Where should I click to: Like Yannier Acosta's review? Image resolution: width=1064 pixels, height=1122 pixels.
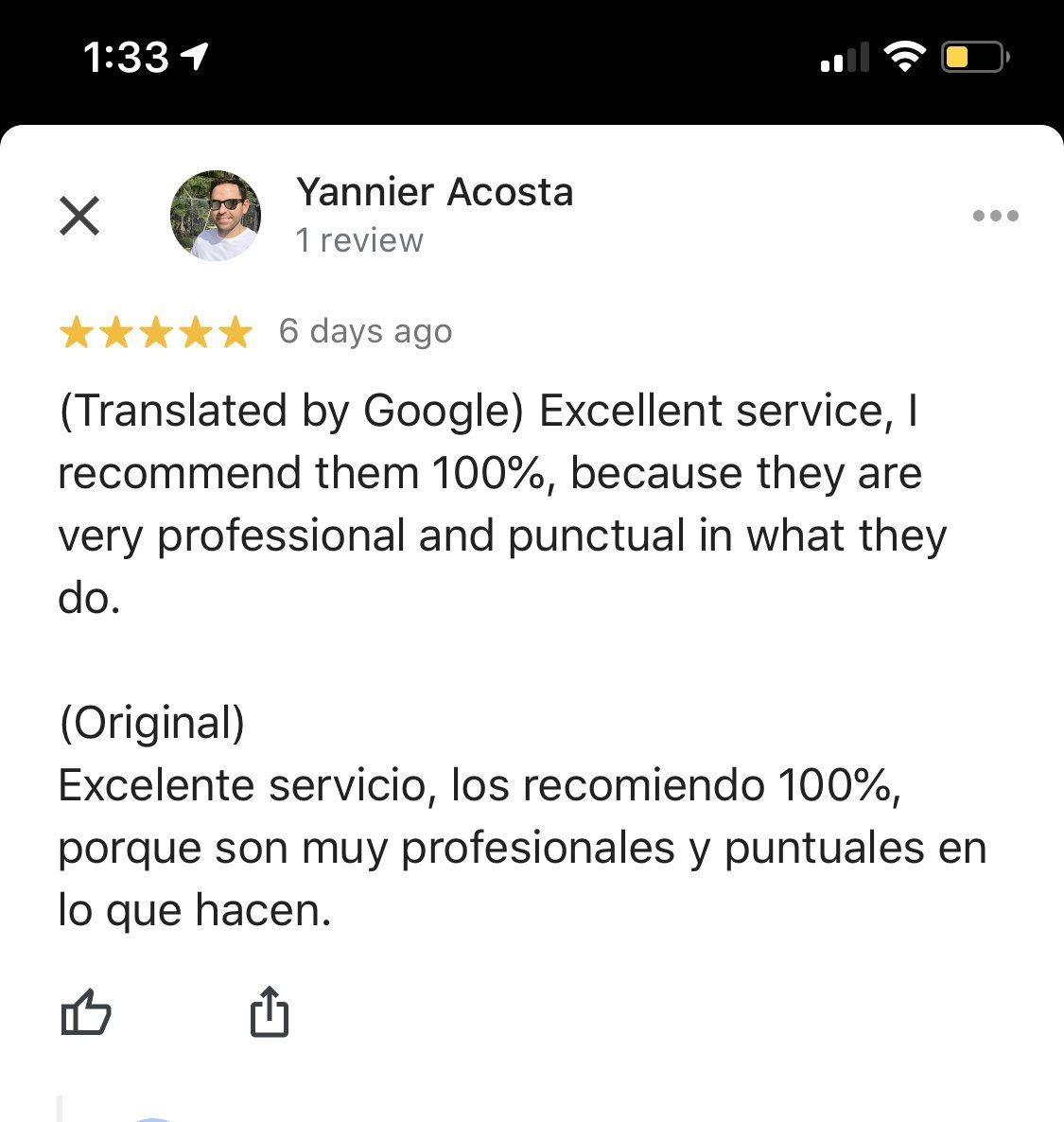tap(86, 1013)
